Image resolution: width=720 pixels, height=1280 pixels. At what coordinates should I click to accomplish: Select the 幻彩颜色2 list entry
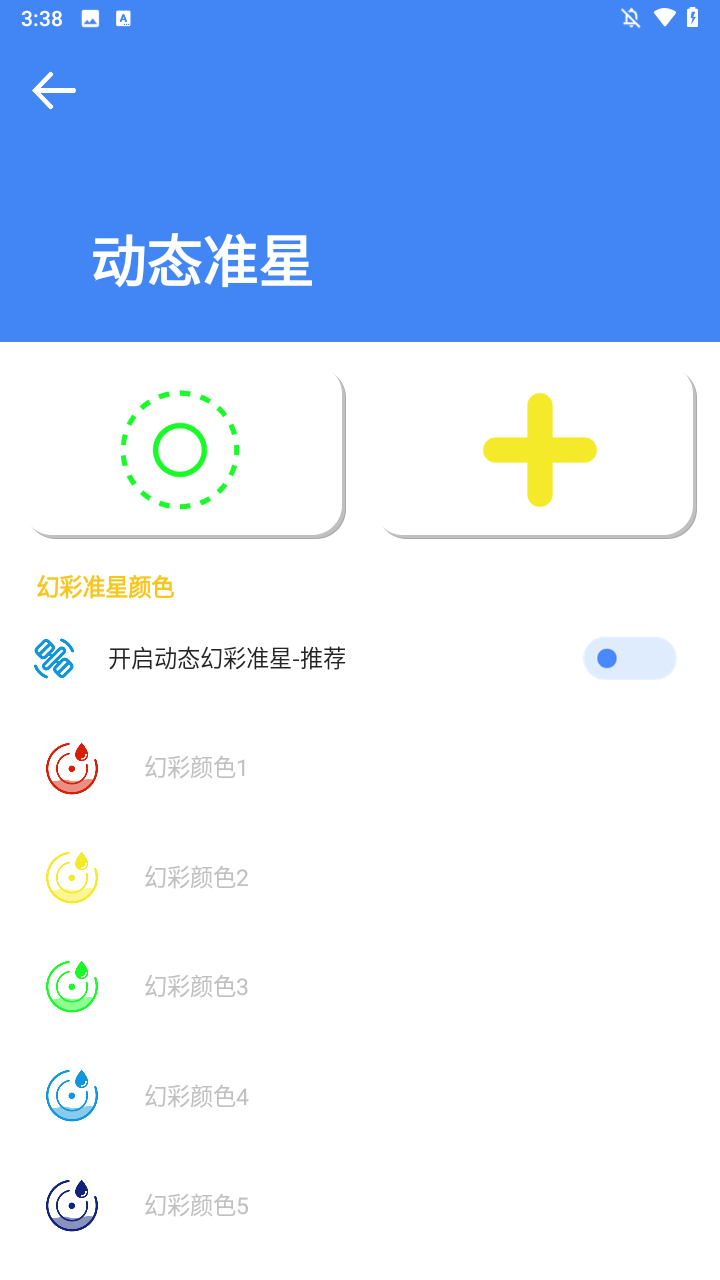tap(195, 877)
